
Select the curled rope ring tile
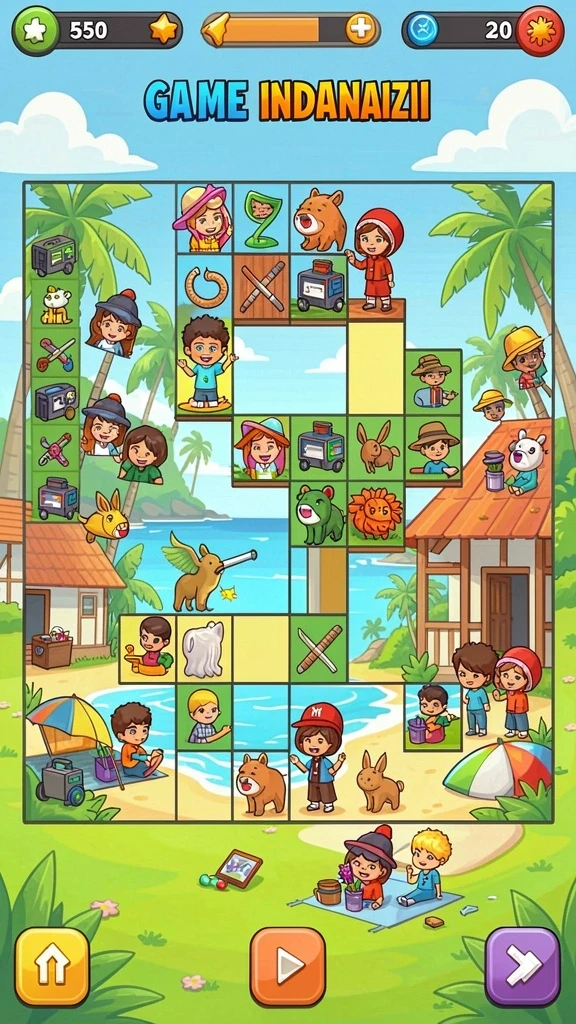[x=205, y=287]
